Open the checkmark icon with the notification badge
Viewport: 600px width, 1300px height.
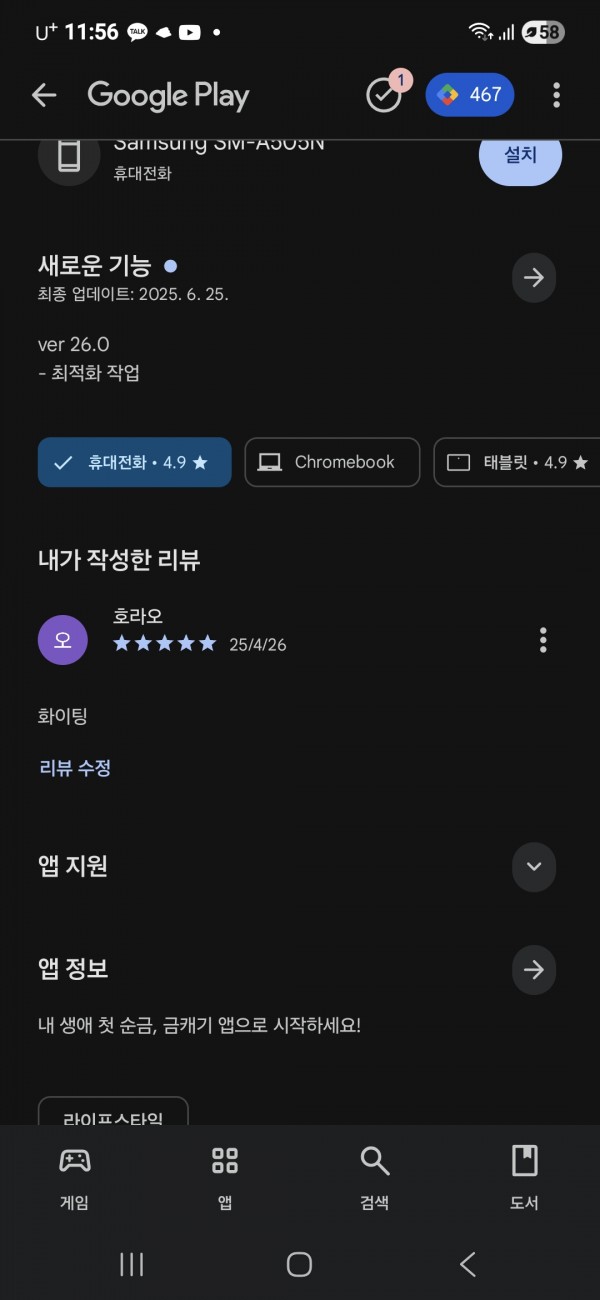point(386,93)
